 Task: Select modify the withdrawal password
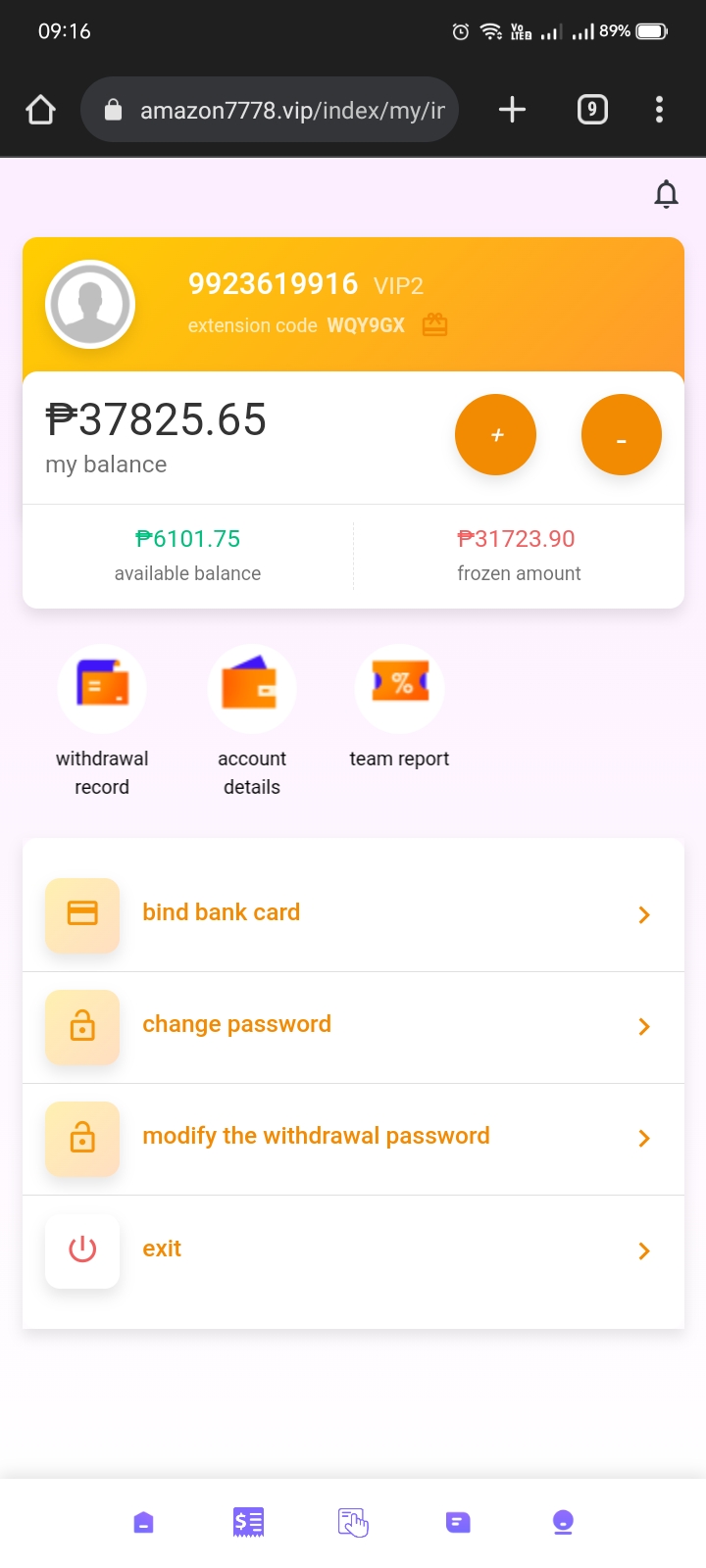[x=353, y=1137]
